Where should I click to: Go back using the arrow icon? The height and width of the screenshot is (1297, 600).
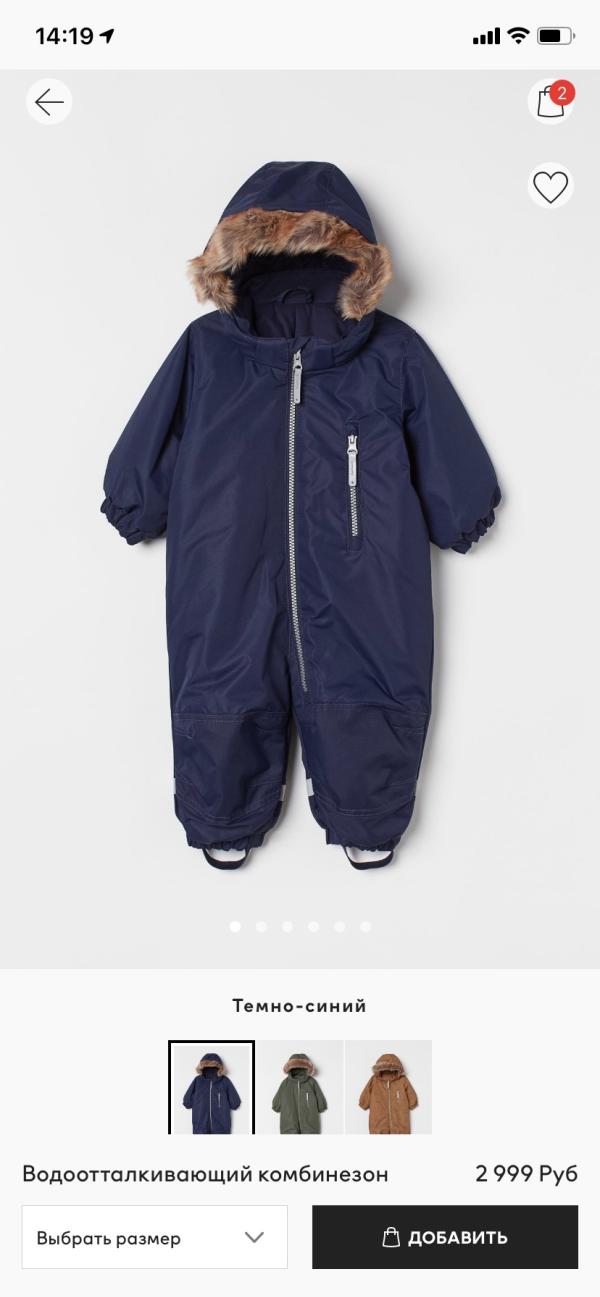tap(49, 102)
